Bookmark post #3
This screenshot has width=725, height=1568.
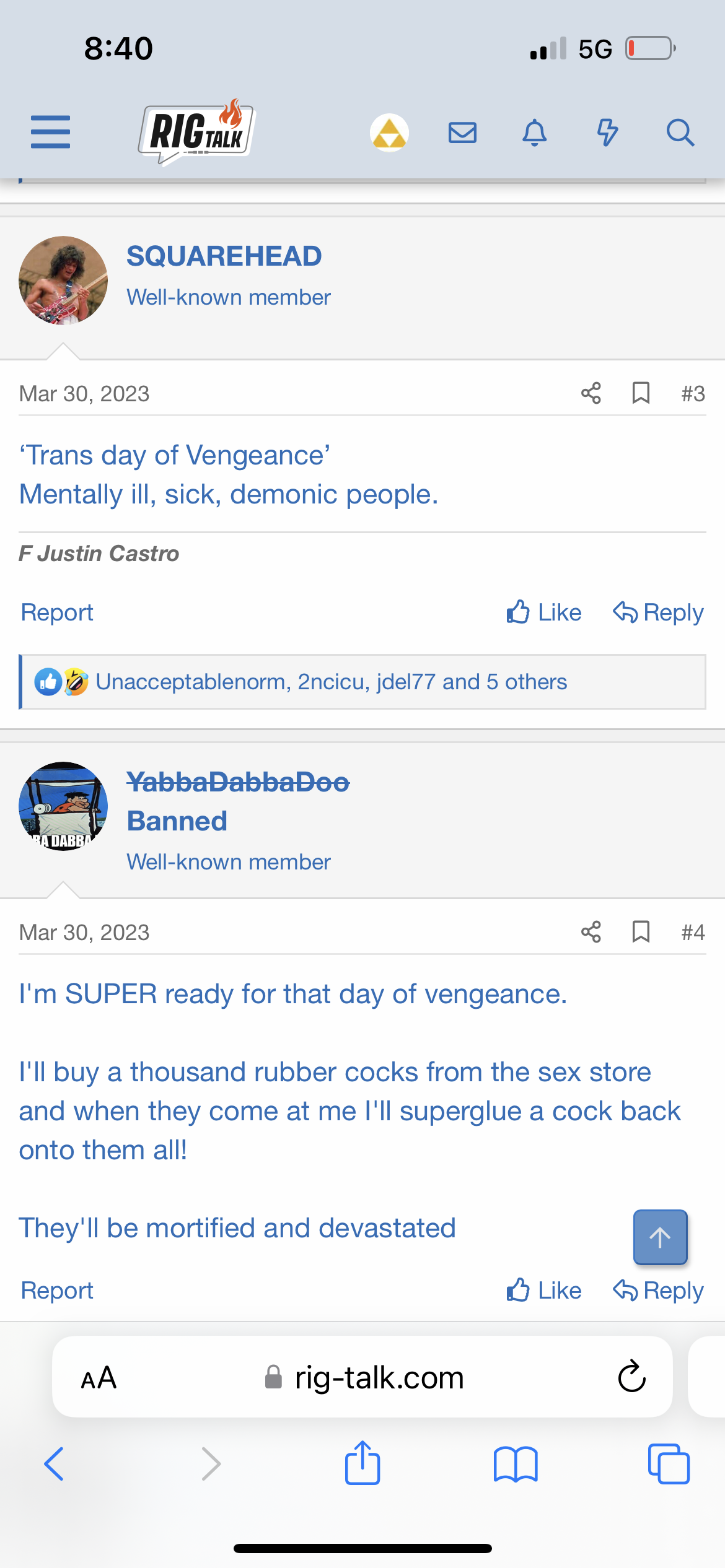[x=641, y=393]
